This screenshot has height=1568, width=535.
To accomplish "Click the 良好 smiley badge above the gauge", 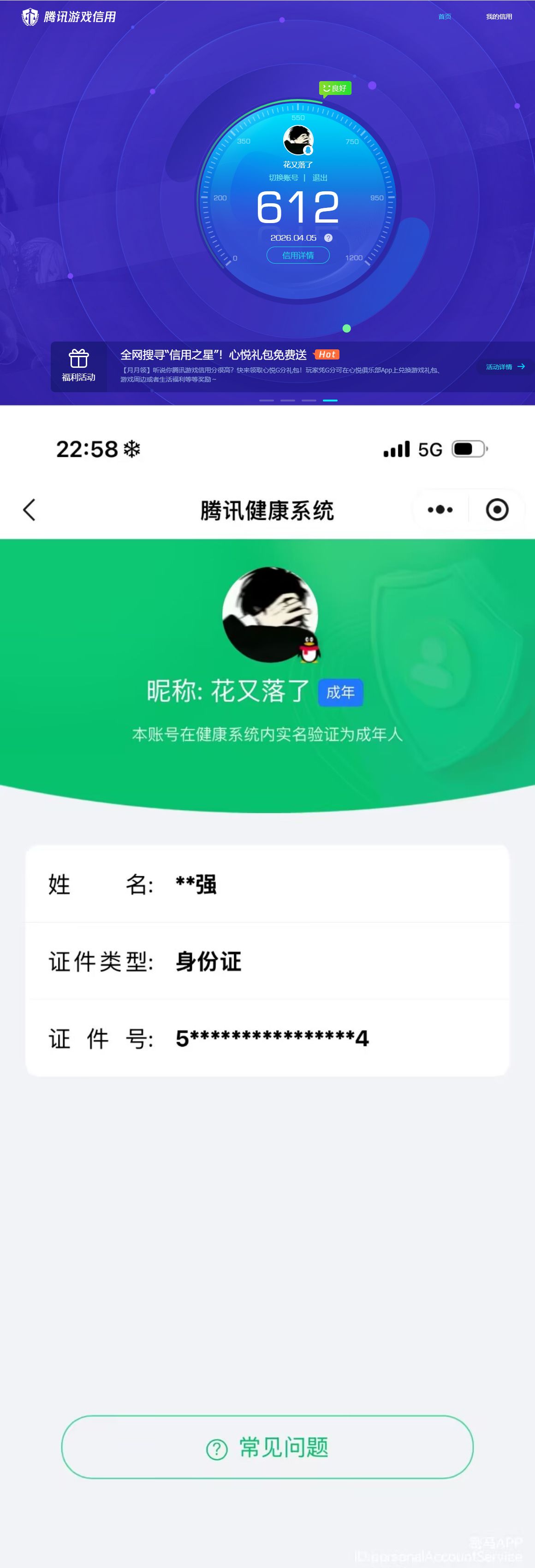I will tap(336, 88).
